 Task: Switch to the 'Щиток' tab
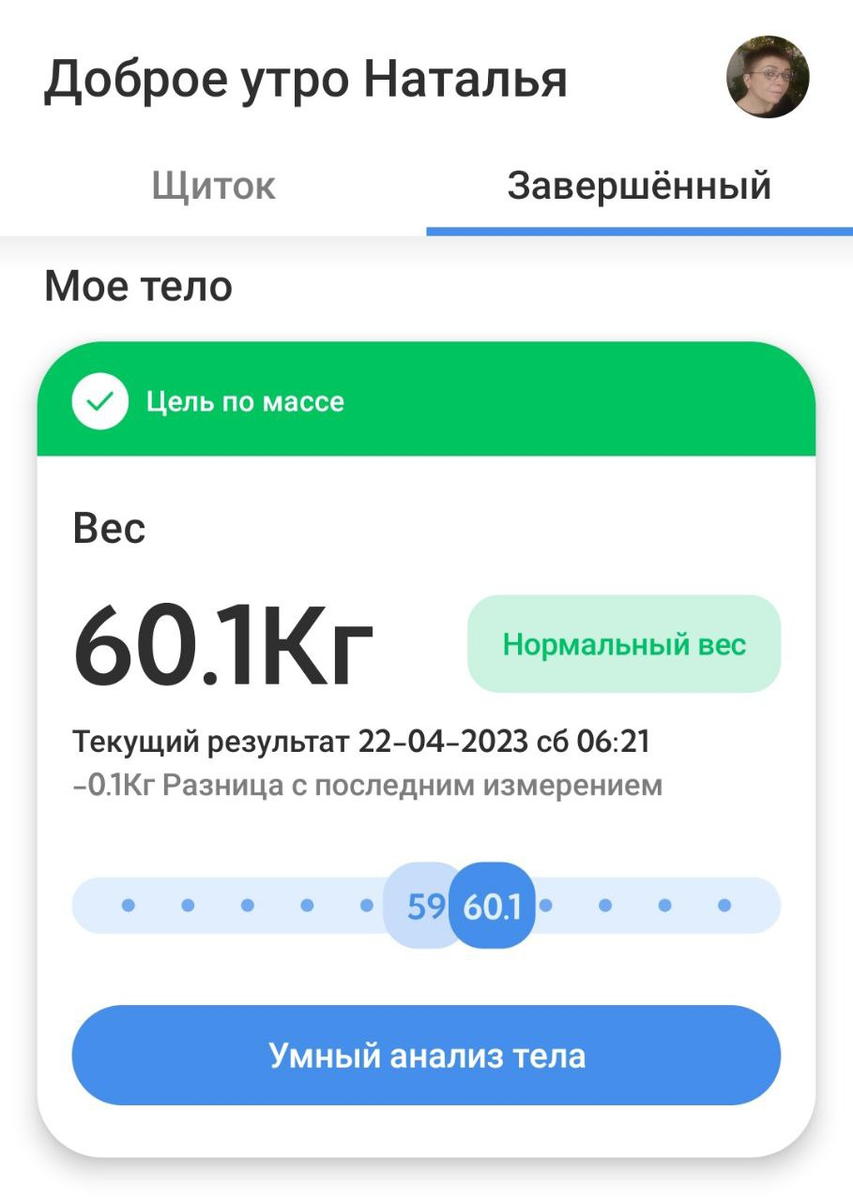[x=213, y=186]
